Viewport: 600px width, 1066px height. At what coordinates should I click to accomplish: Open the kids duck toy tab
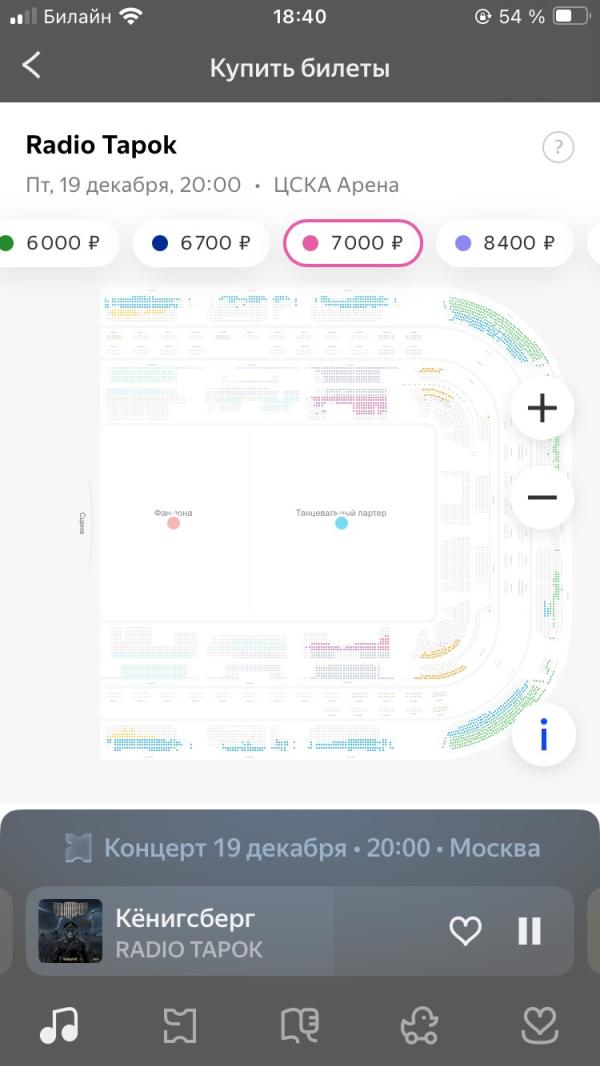point(420,1025)
